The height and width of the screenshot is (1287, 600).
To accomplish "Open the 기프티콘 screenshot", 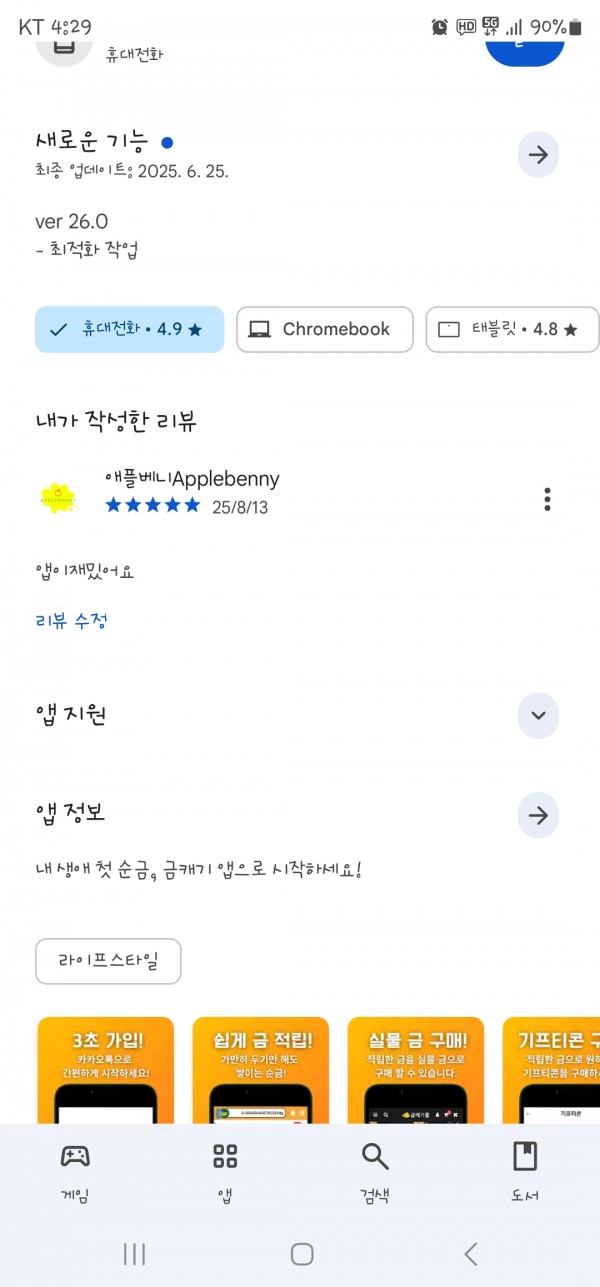I will pos(551,1070).
